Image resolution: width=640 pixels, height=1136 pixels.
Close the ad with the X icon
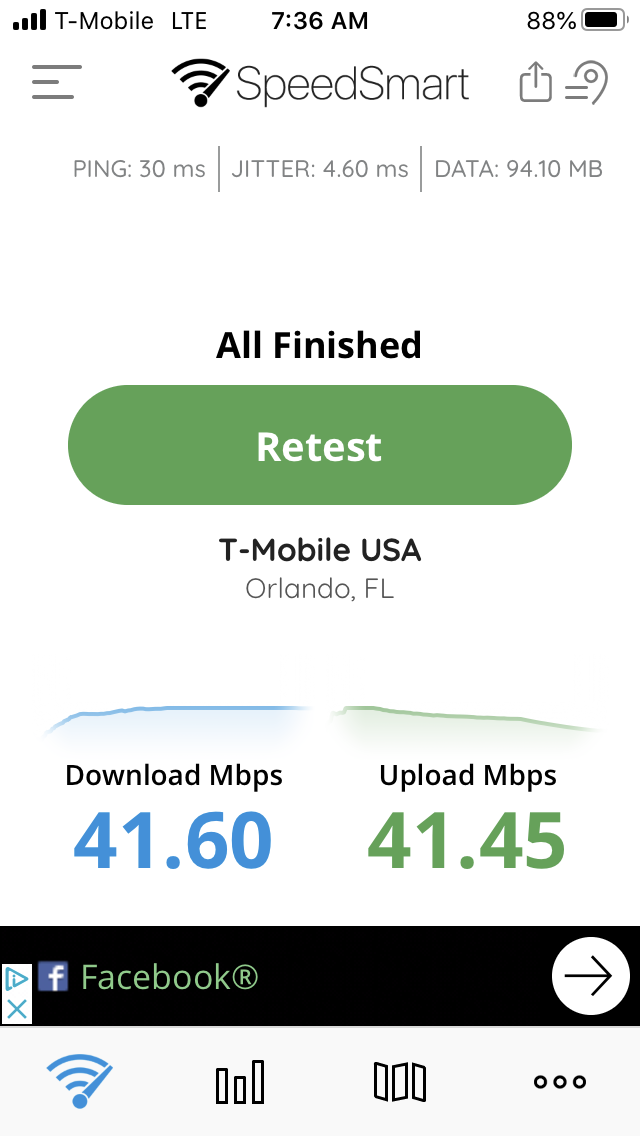16,1008
